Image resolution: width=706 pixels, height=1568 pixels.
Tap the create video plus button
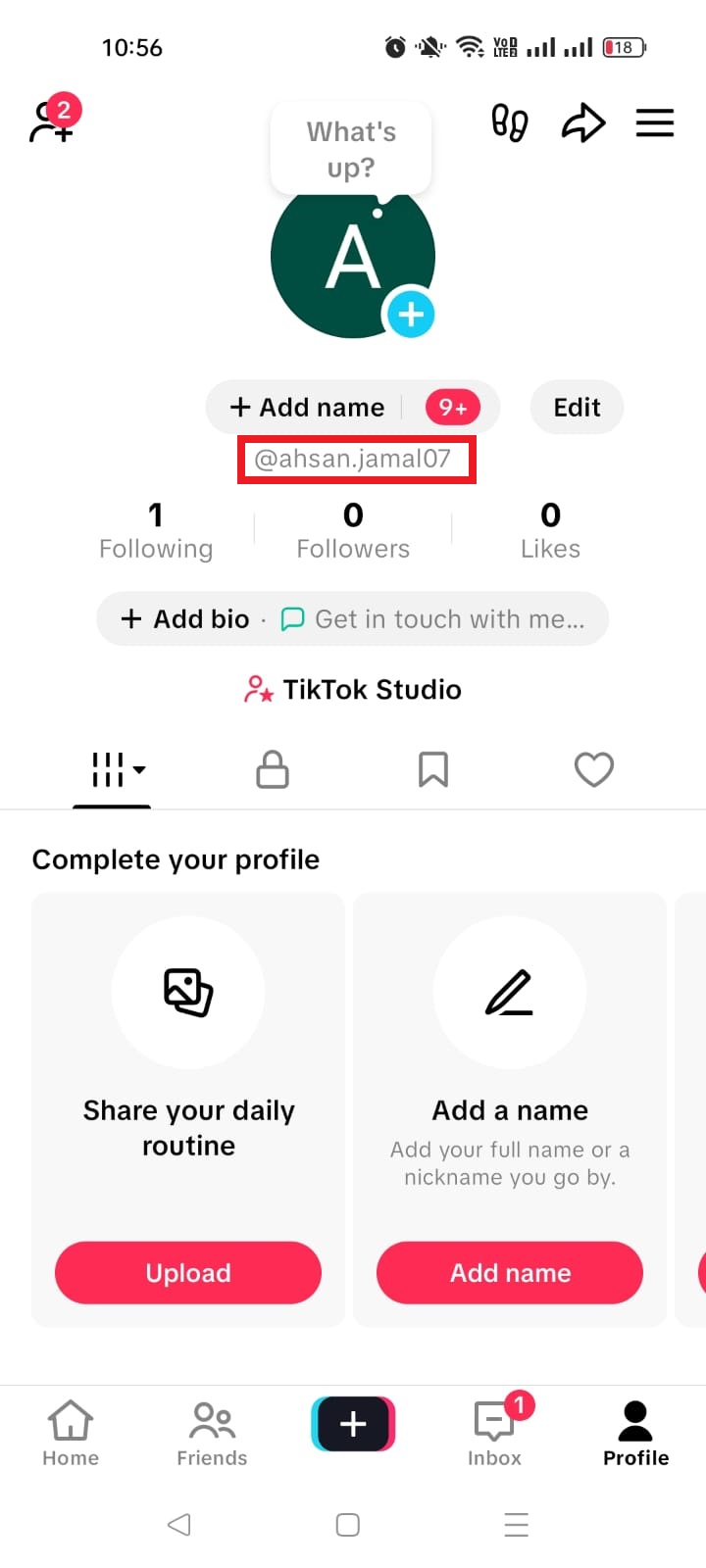tap(353, 1423)
